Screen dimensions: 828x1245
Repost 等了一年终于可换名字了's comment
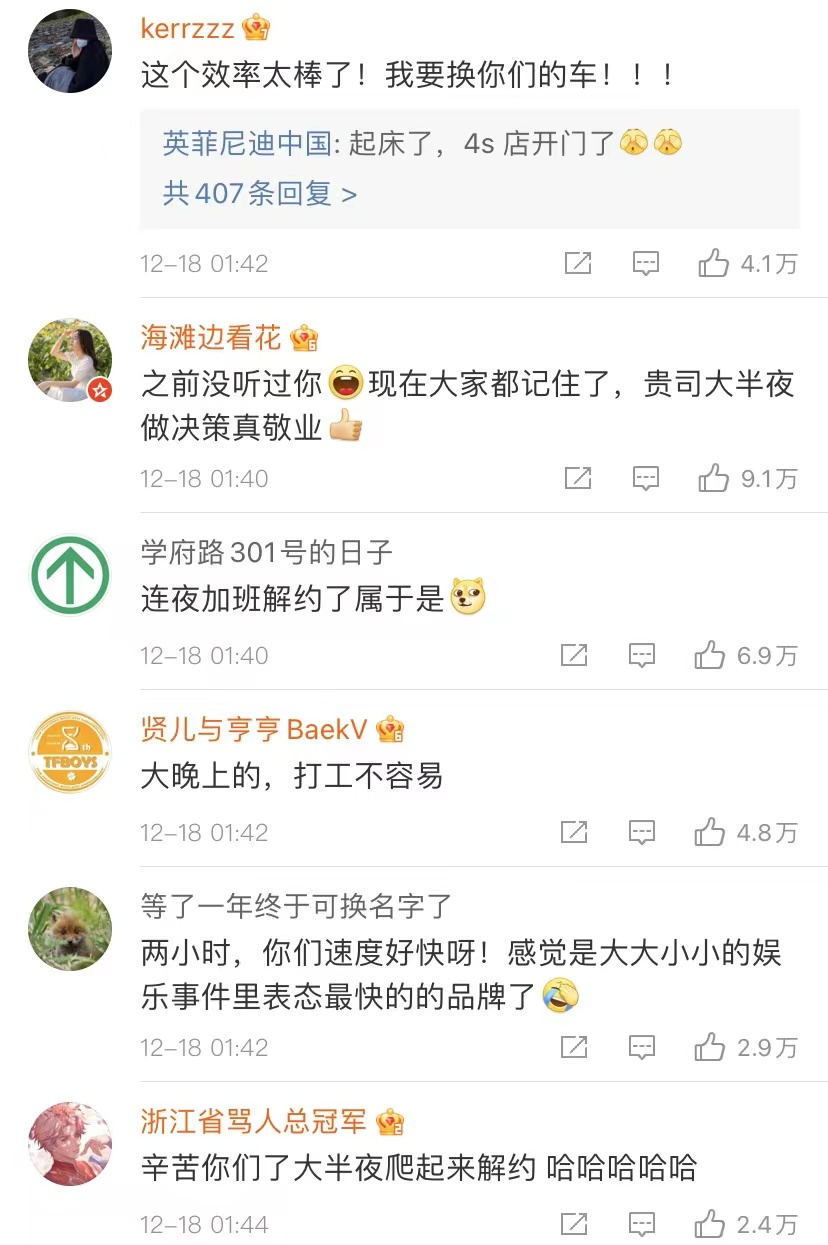tap(574, 1047)
